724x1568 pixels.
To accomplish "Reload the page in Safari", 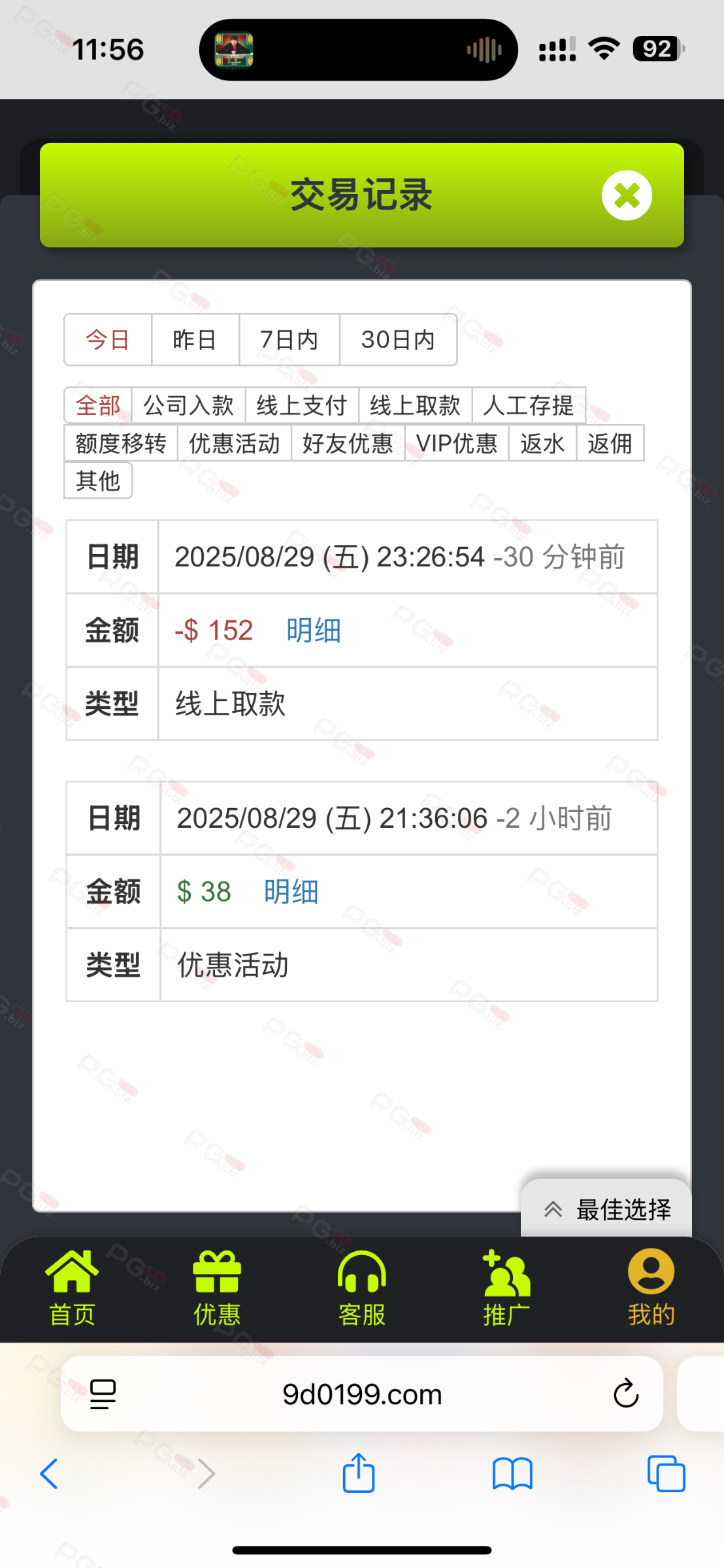I will 625,1394.
